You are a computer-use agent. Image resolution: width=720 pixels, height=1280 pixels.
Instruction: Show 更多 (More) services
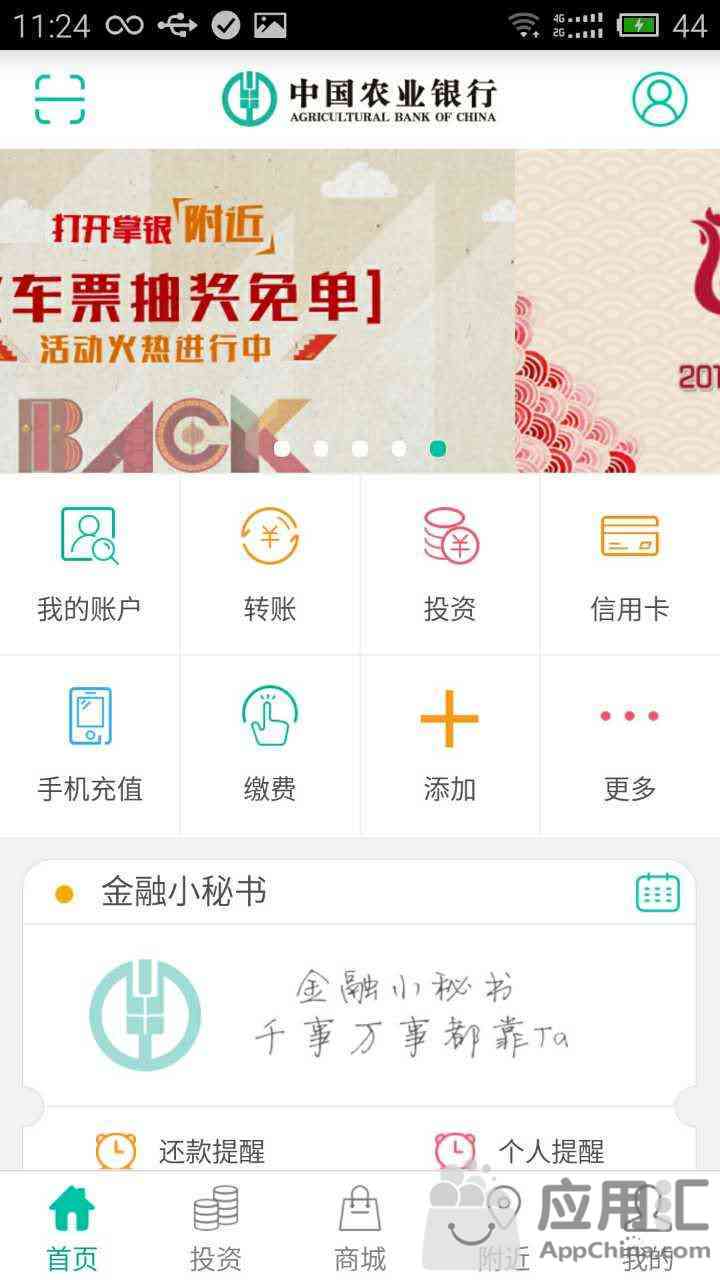pos(629,745)
